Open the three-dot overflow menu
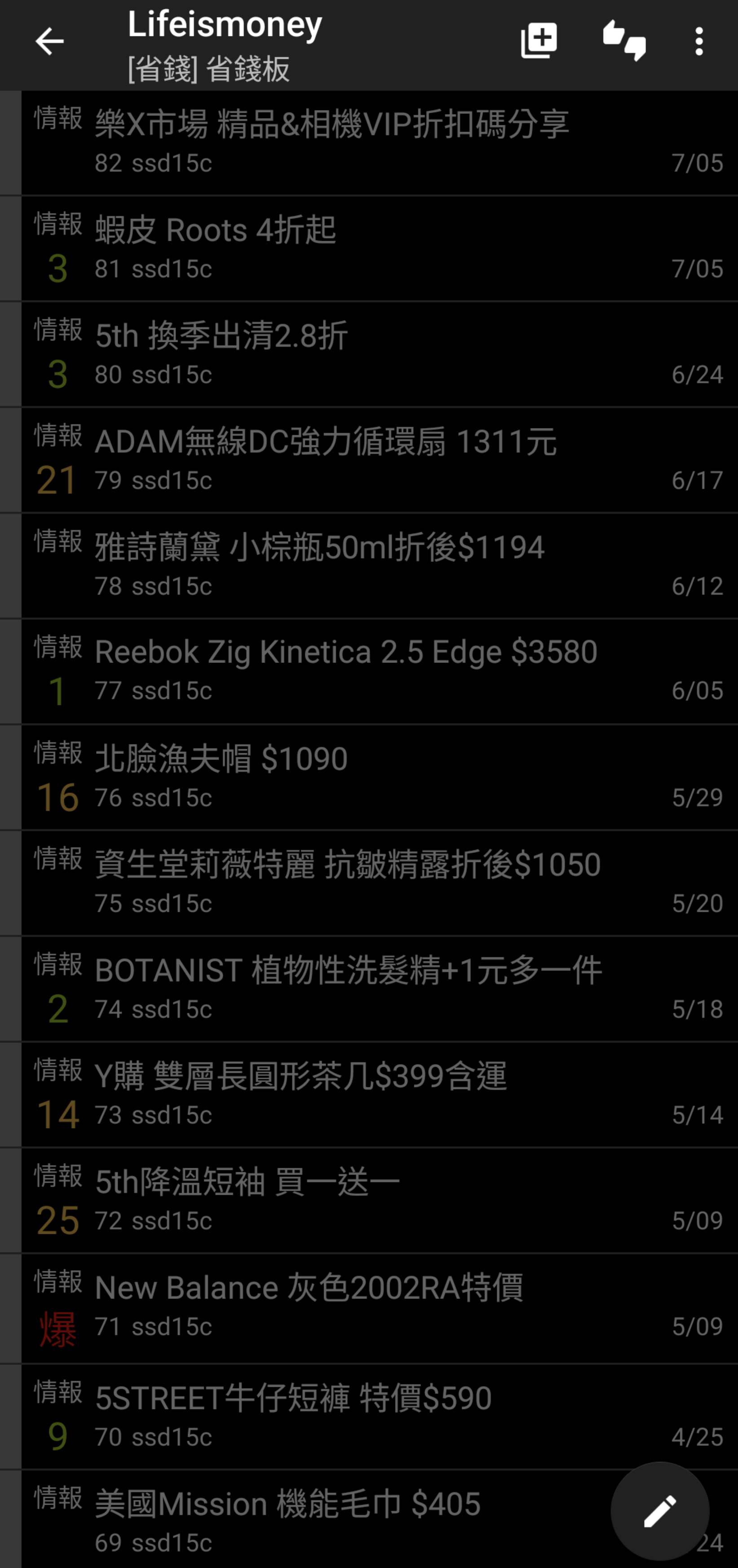 [x=699, y=41]
